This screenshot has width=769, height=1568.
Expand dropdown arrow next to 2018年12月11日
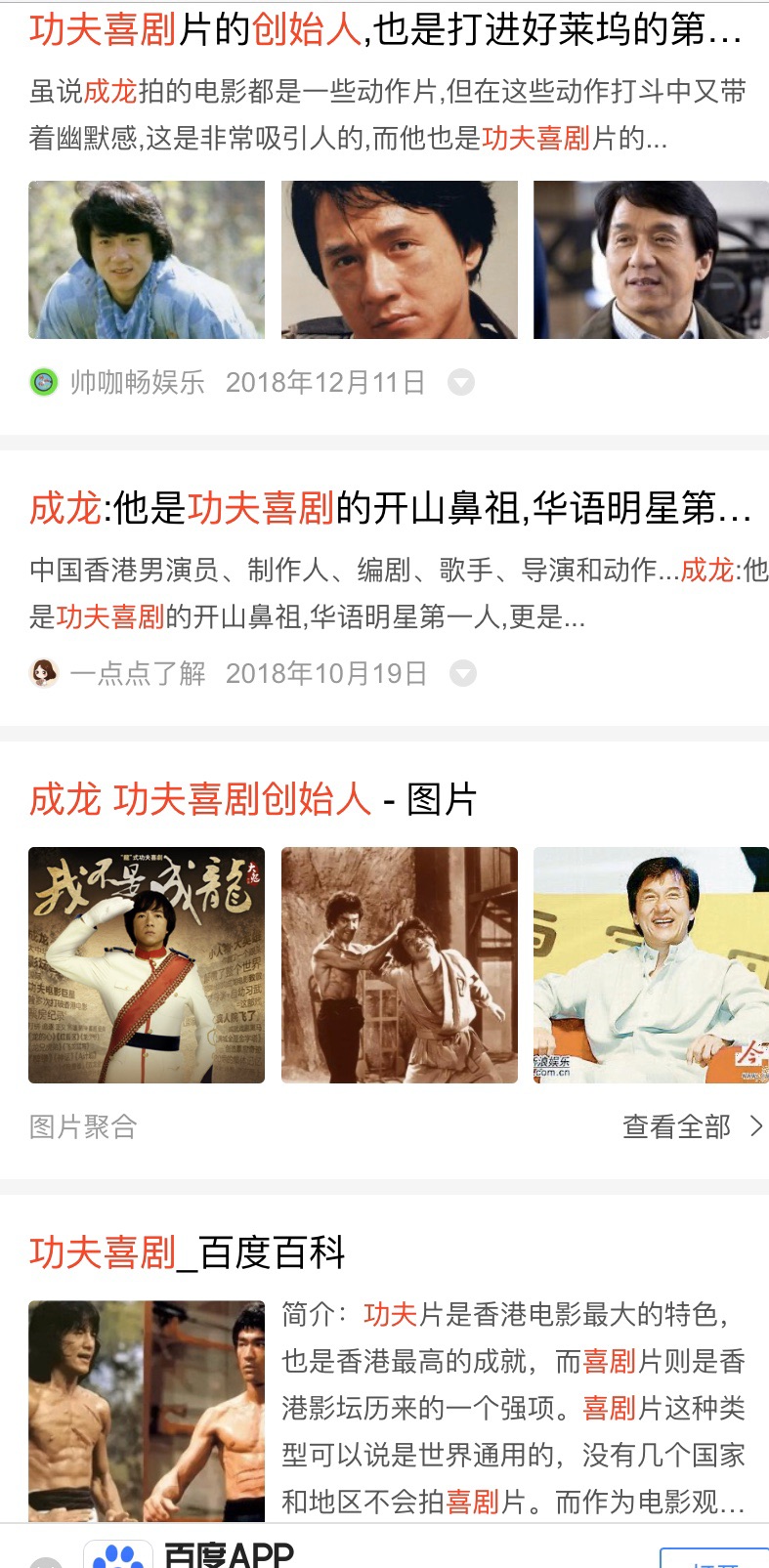pyautogui.click(x=461, y=382)
